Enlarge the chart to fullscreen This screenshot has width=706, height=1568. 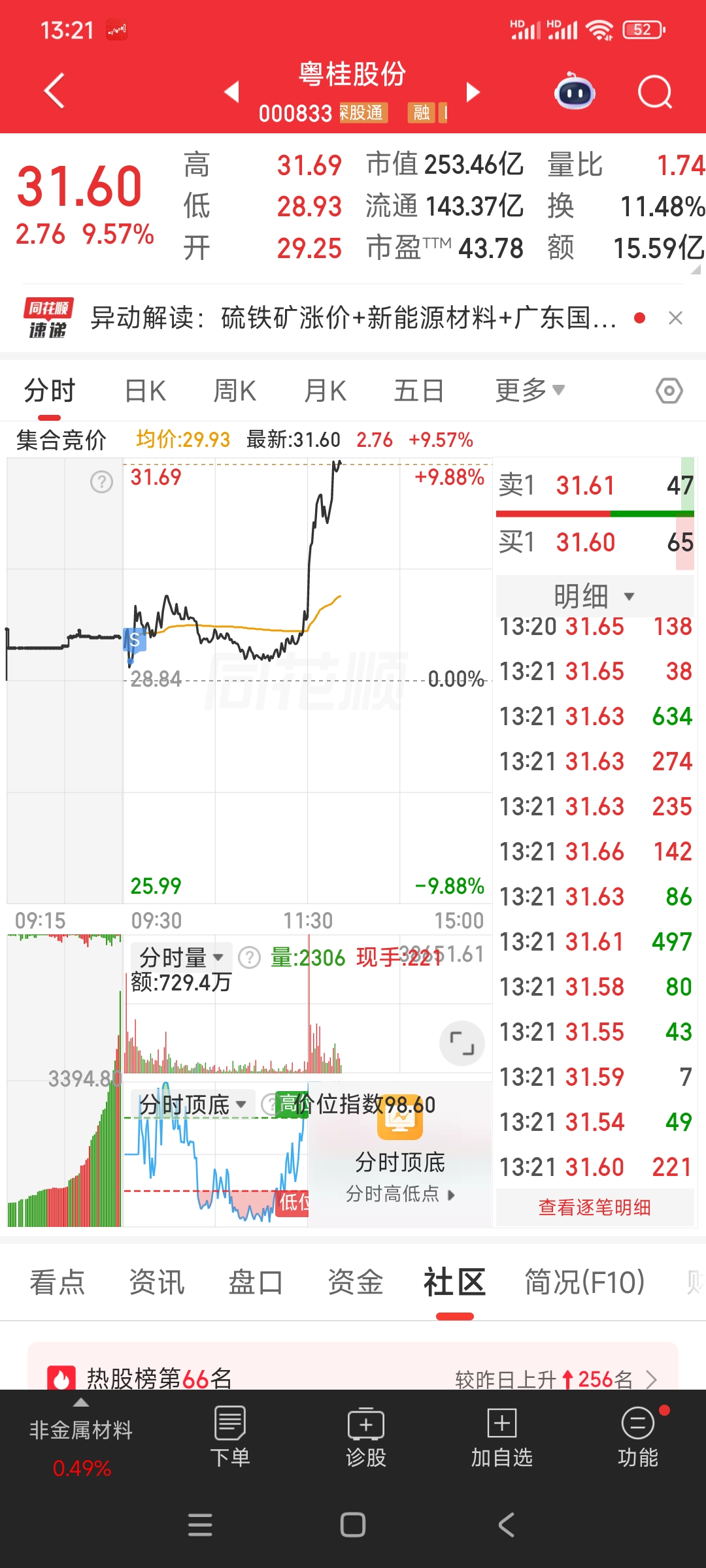click(x=462, y=1043)
